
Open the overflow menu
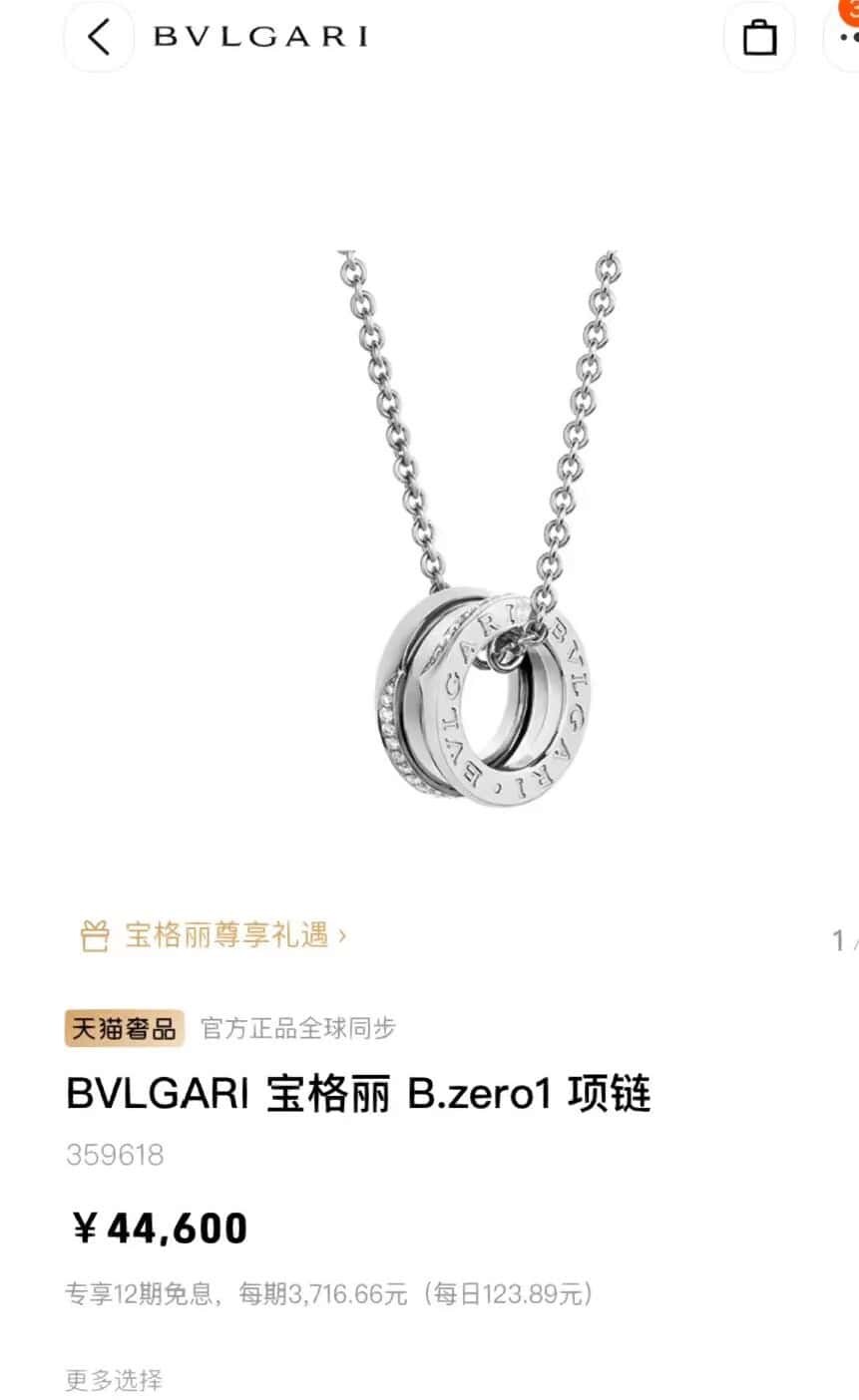[848, 38]
